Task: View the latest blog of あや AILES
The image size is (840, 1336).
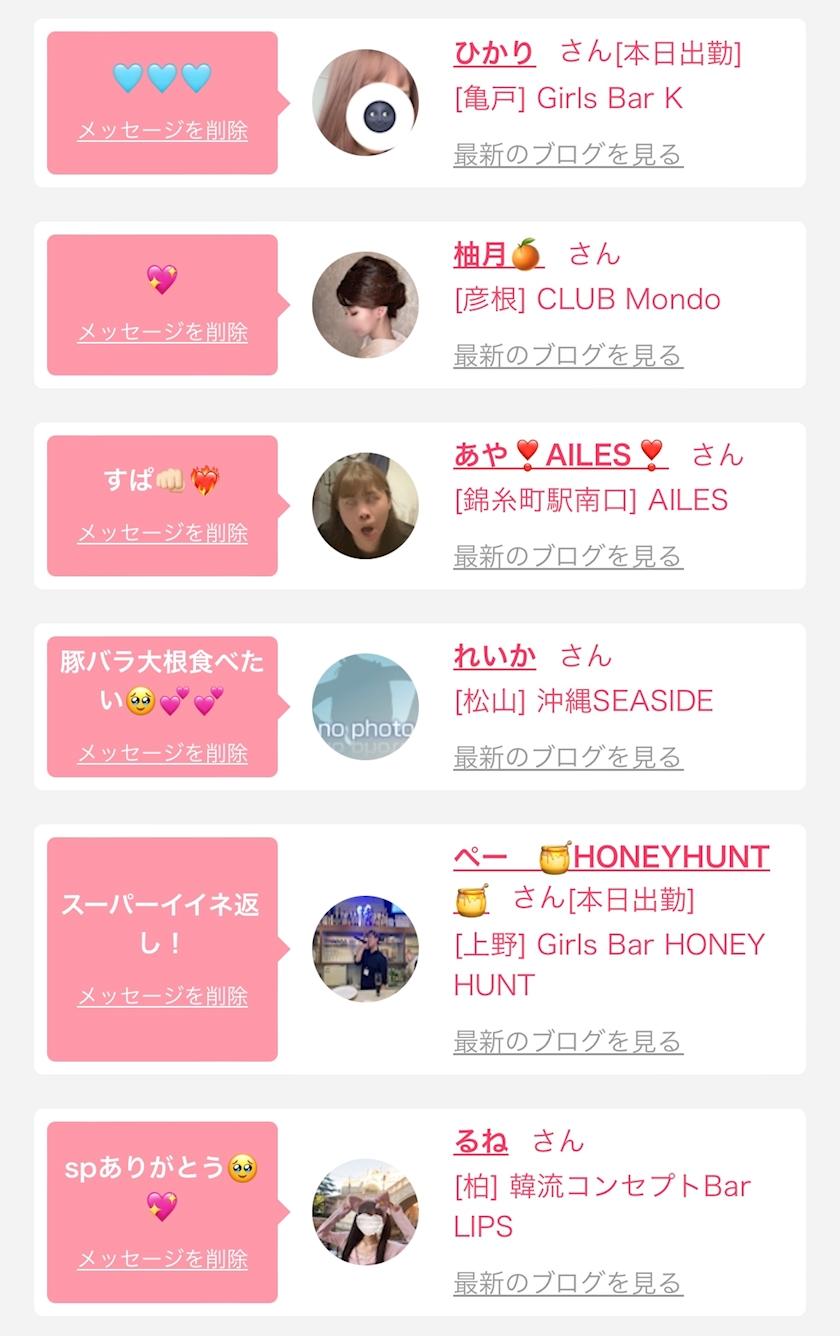Action: tap(568, 557)
